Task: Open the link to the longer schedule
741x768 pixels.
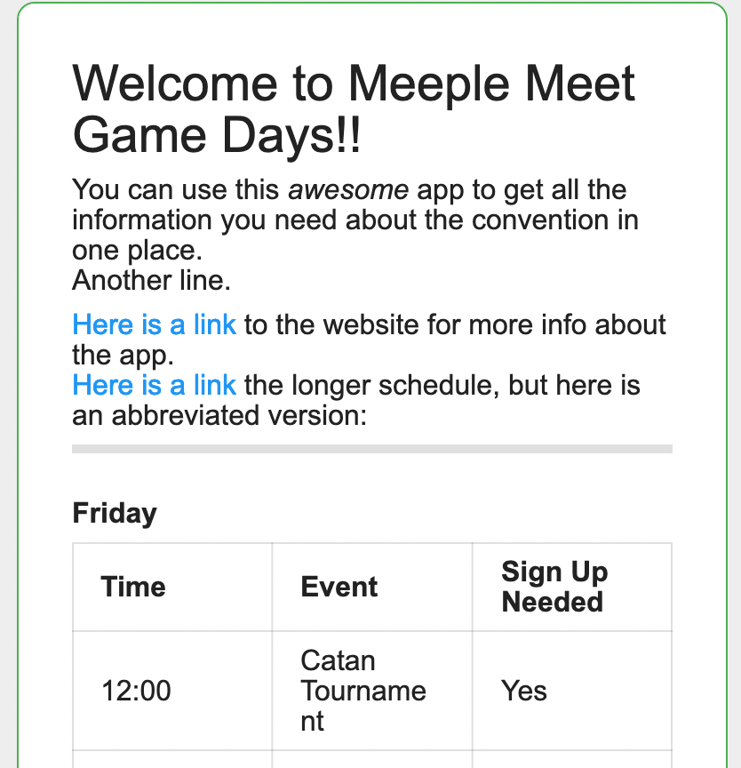Action: (x=154, y=385)
